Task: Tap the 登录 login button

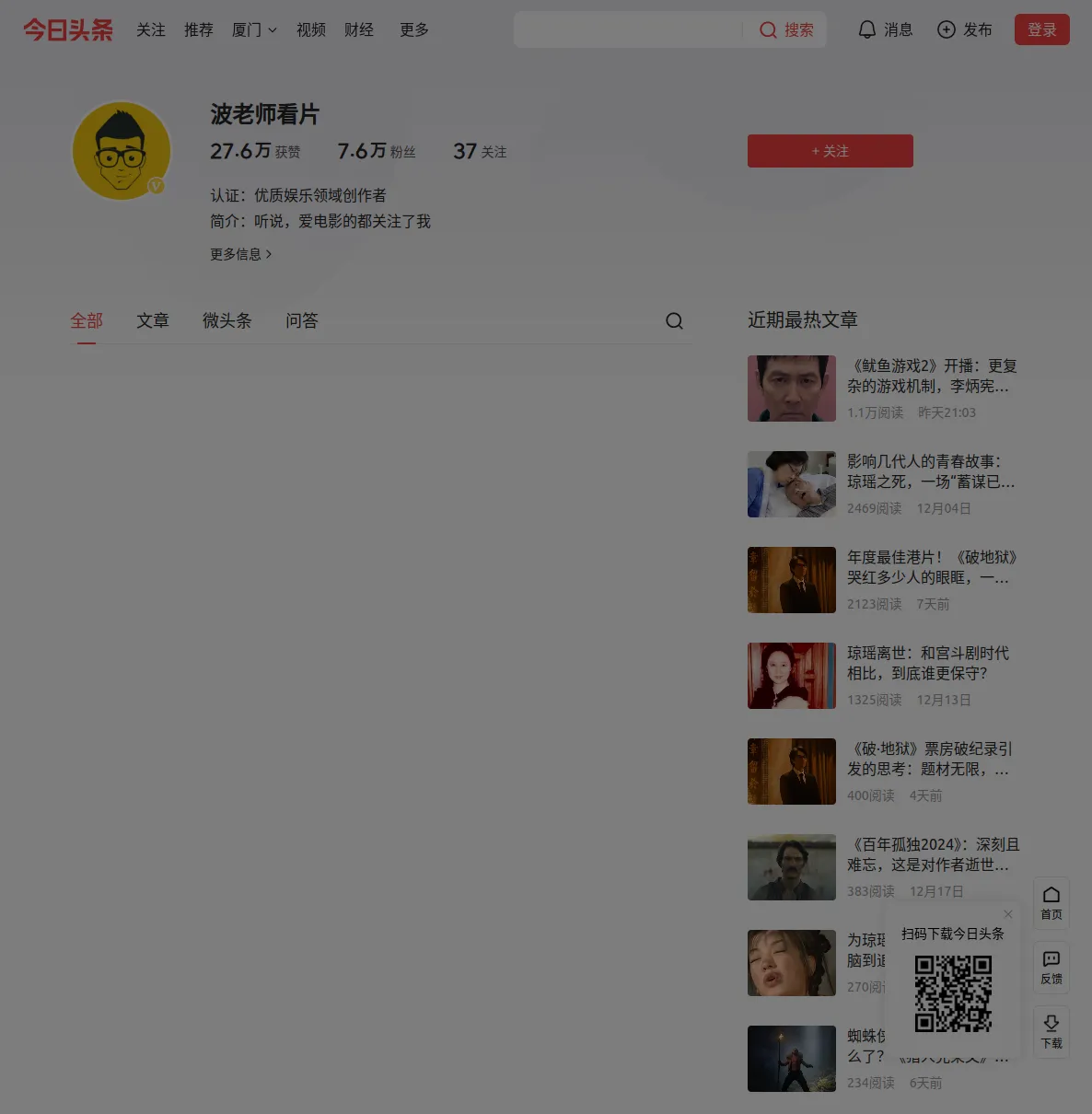Action: [x=1041, y=29]
